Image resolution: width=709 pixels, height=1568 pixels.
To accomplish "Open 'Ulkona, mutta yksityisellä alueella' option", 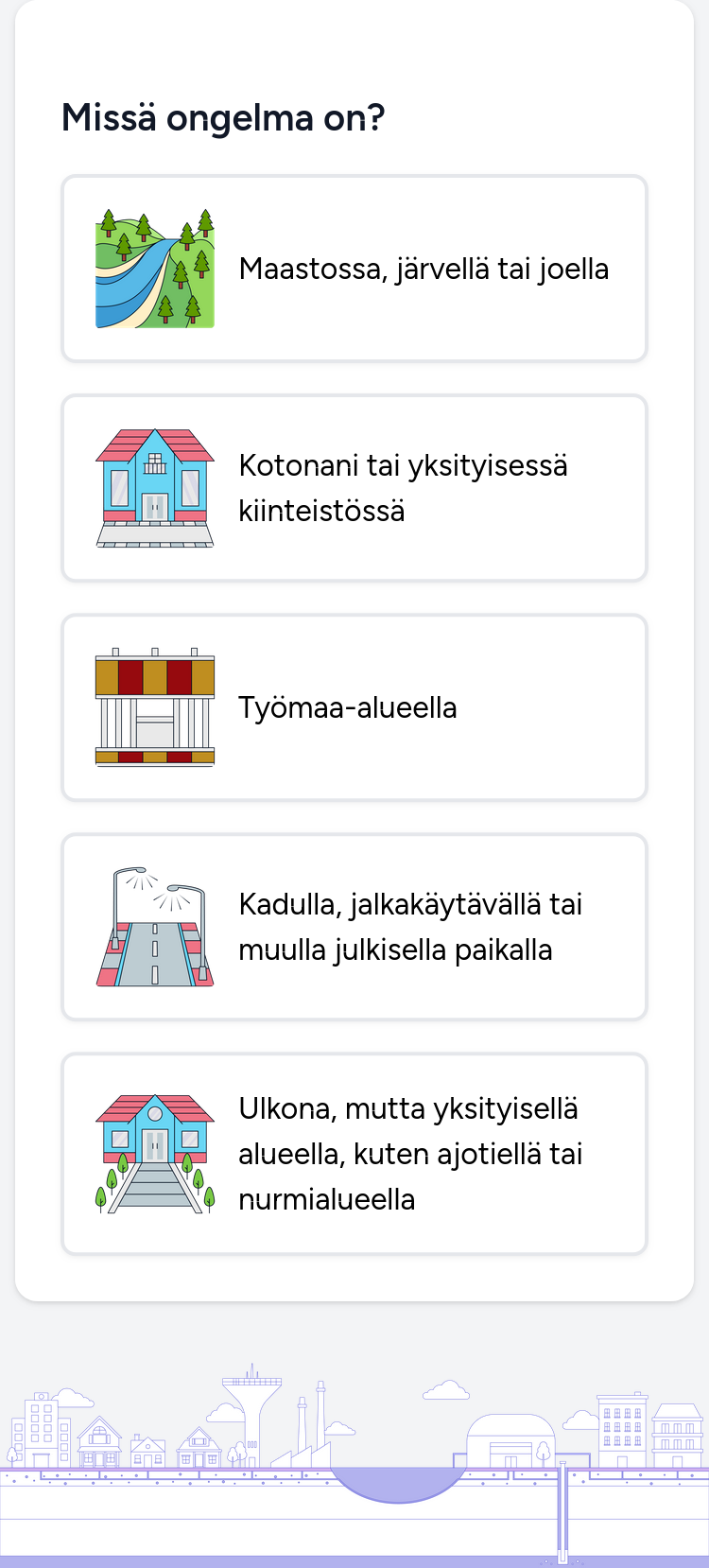I will (354, 1154).
